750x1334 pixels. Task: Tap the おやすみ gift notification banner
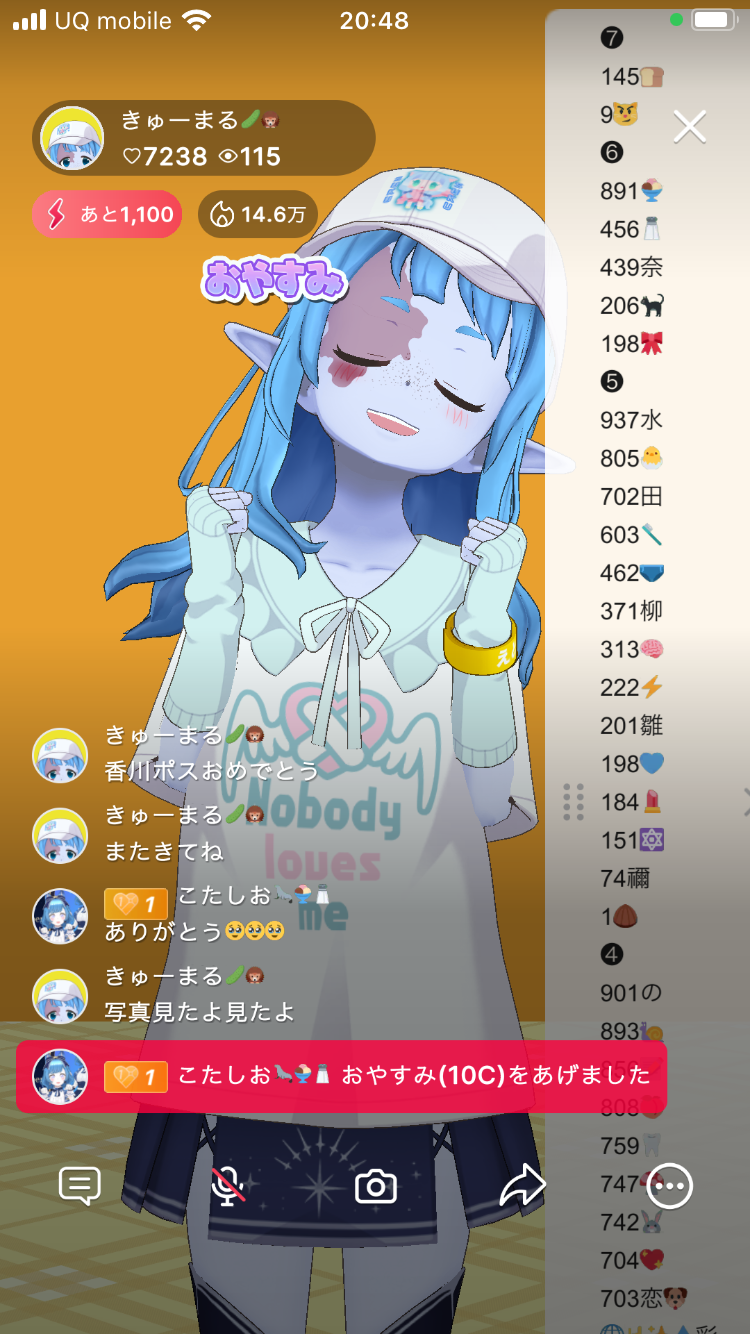tap(340, 1076)
